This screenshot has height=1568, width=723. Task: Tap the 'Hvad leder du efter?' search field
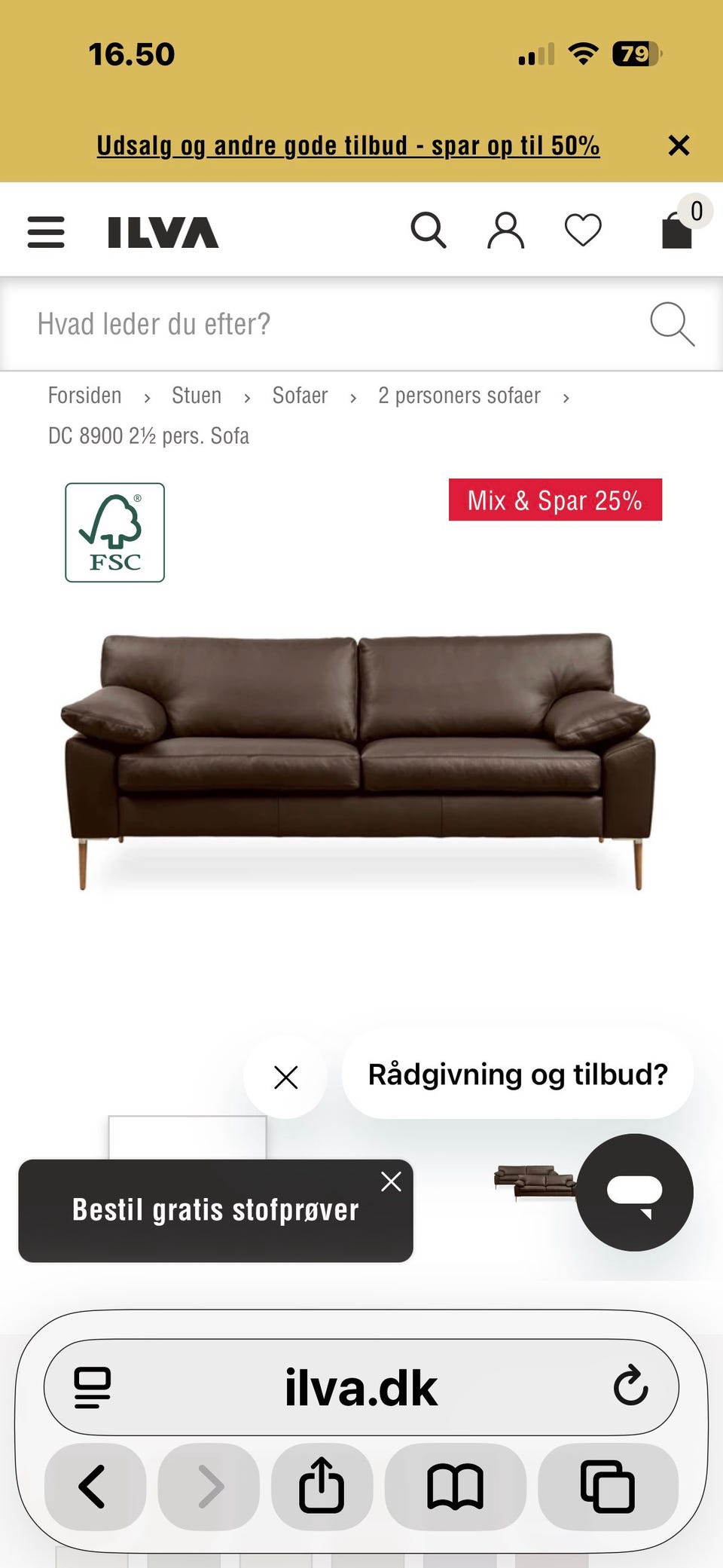tap(301, 324)
